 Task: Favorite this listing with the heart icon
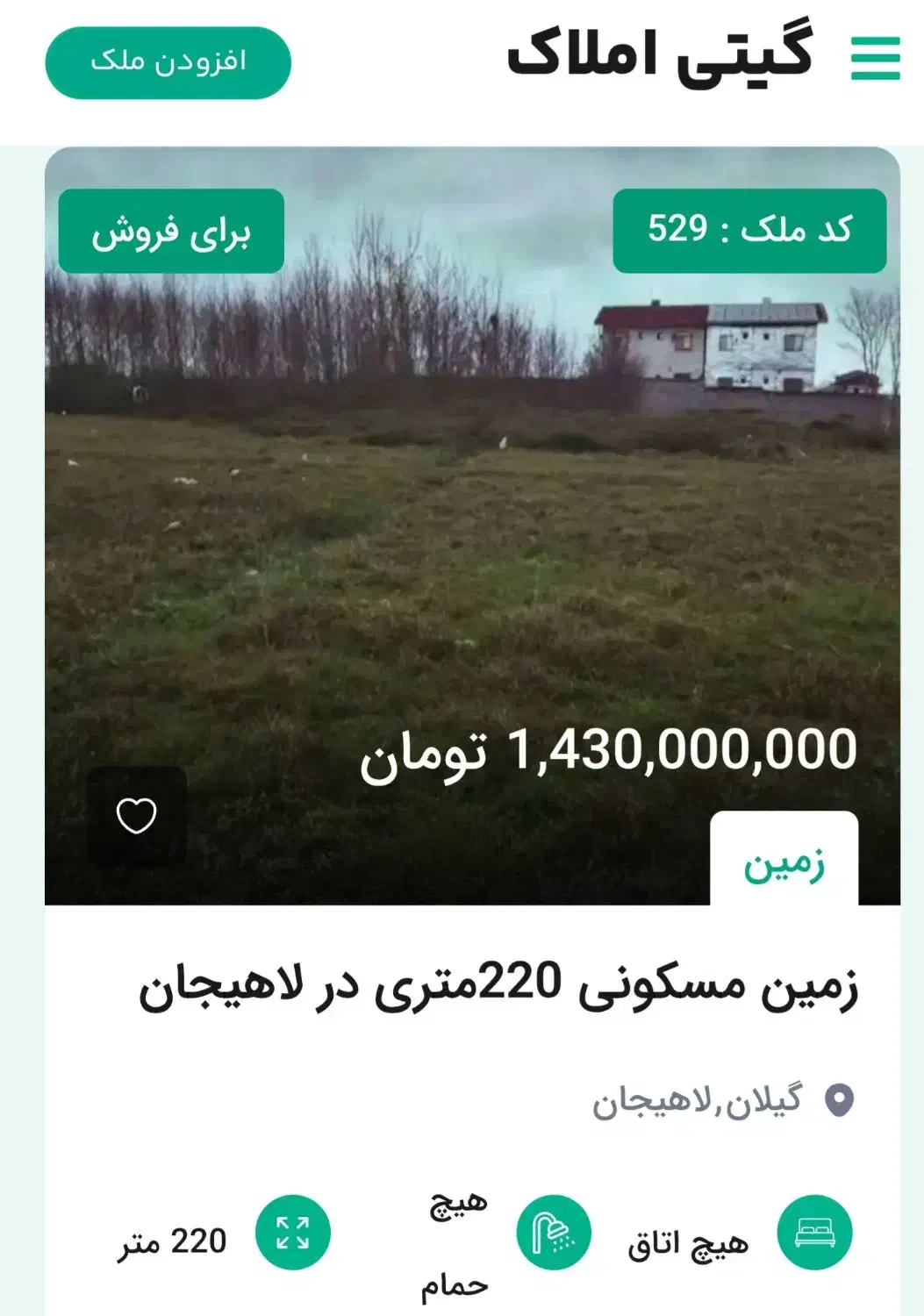tap(136, 816)
